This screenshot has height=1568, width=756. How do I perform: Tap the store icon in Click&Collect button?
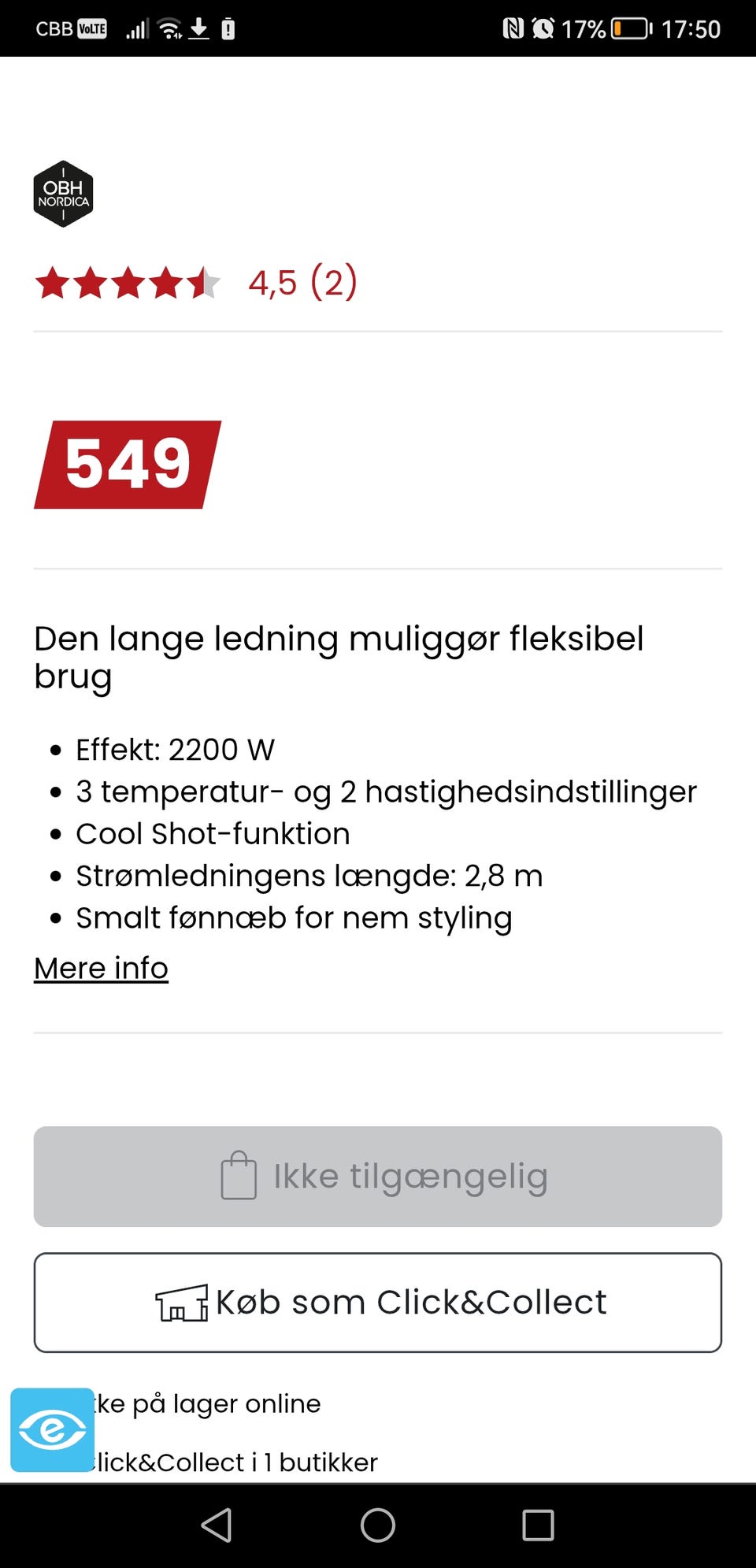click(183, 1302)
